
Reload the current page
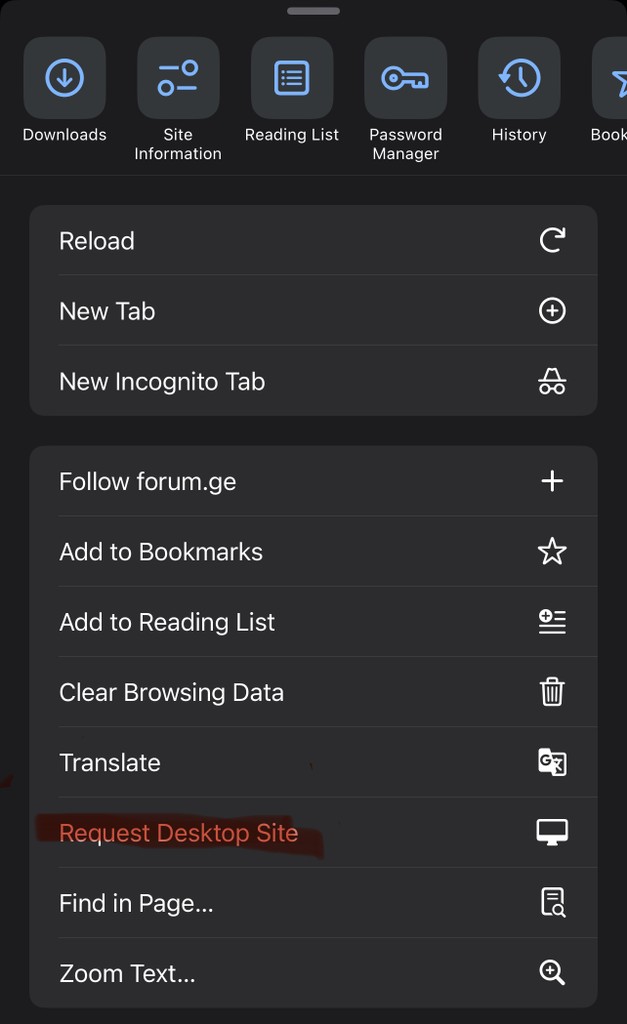tap(313, 241)
